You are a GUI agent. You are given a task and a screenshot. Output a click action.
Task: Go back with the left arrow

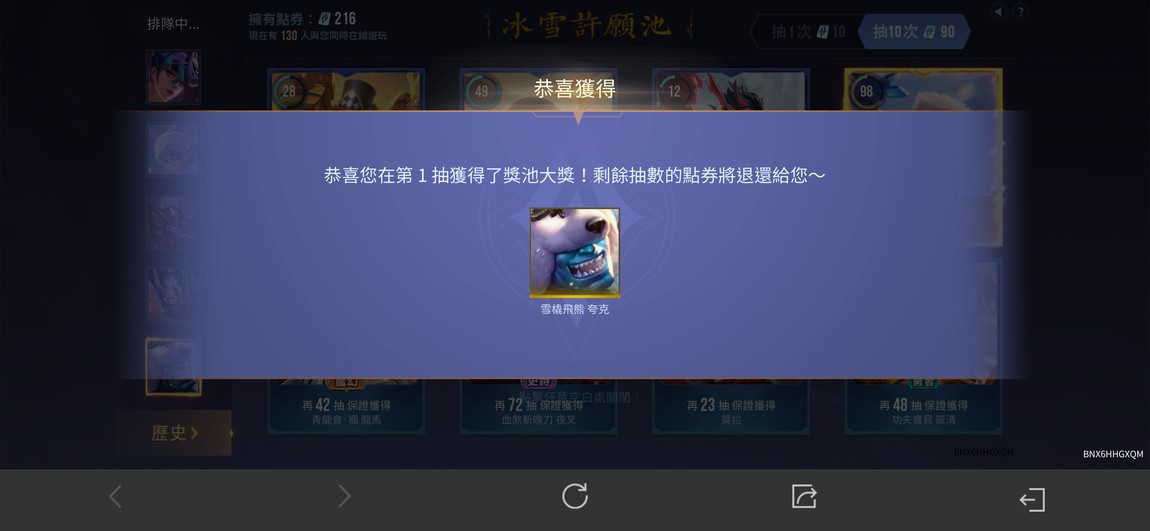(x=115, y=496)
